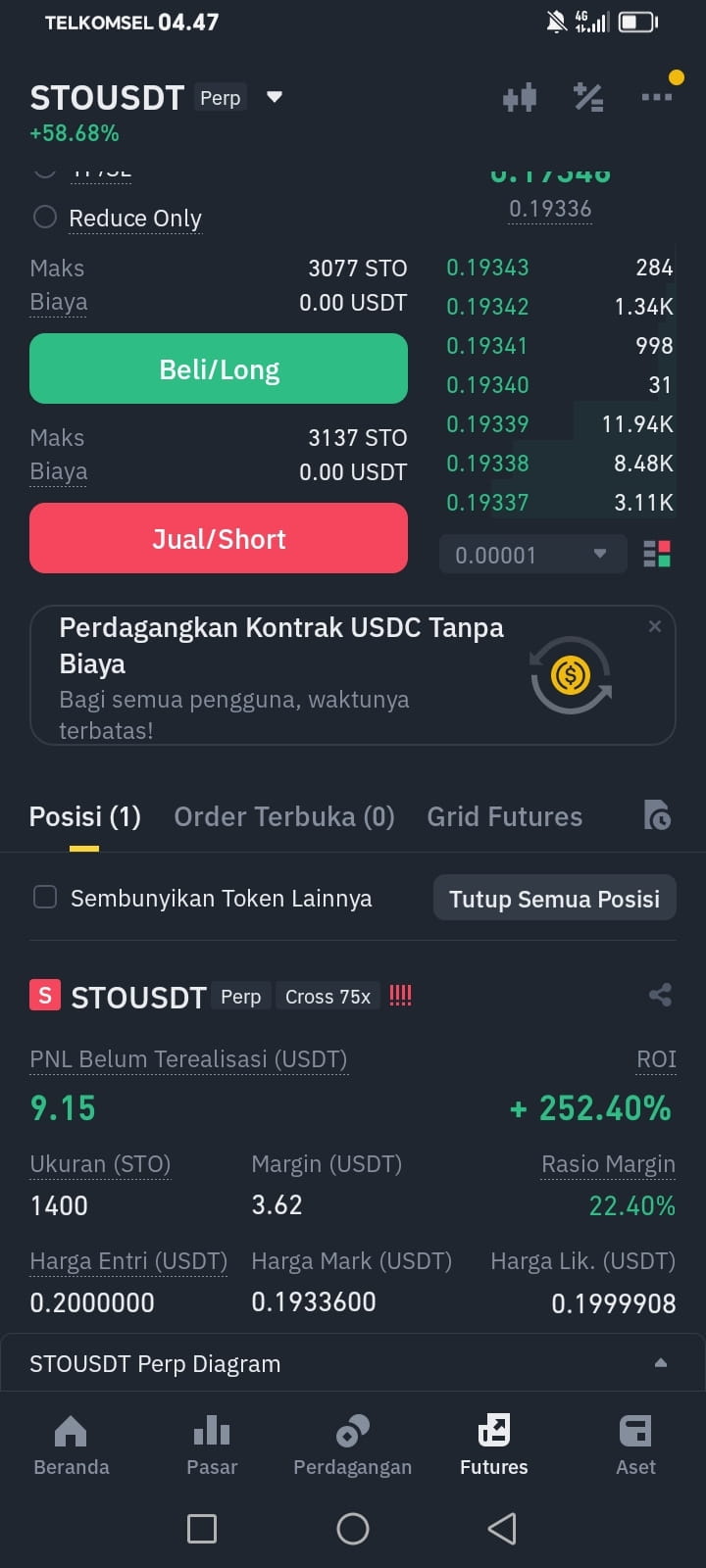706x1568 pixels.
Task: Open the calculator icon in header
Action: (x=588, y=97)
